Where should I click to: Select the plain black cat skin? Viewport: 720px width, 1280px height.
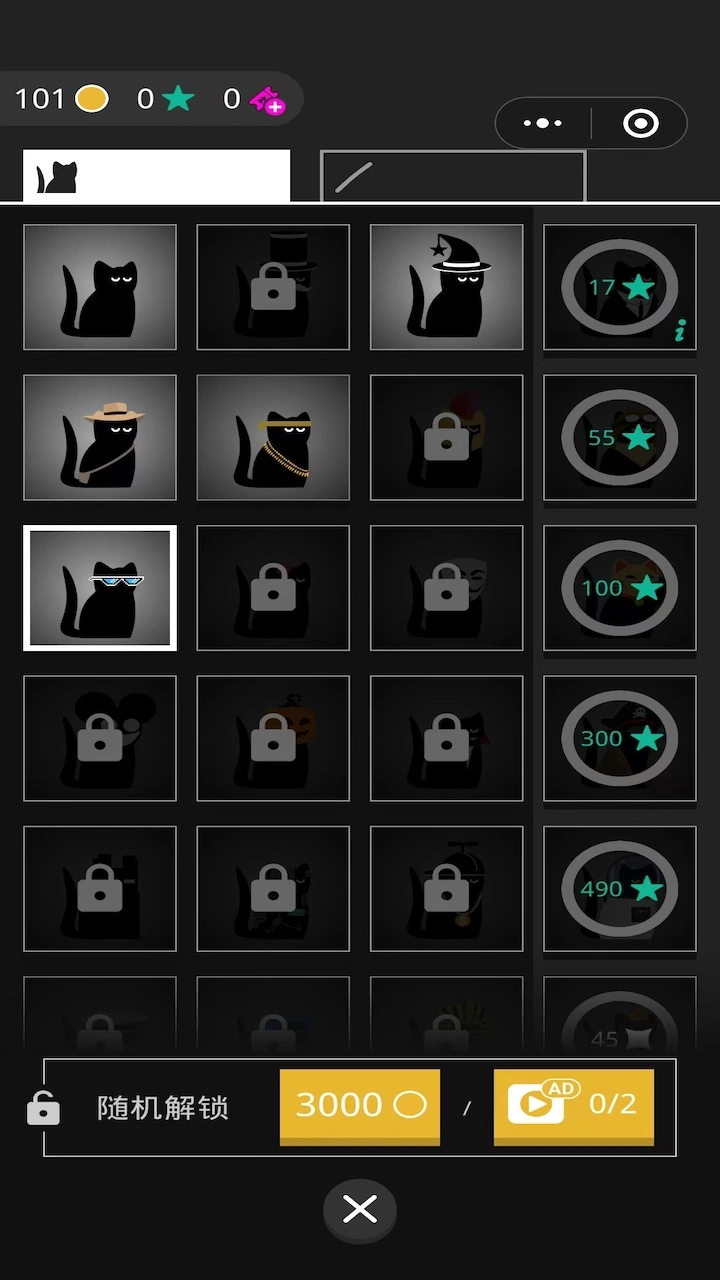coord(100,287)
